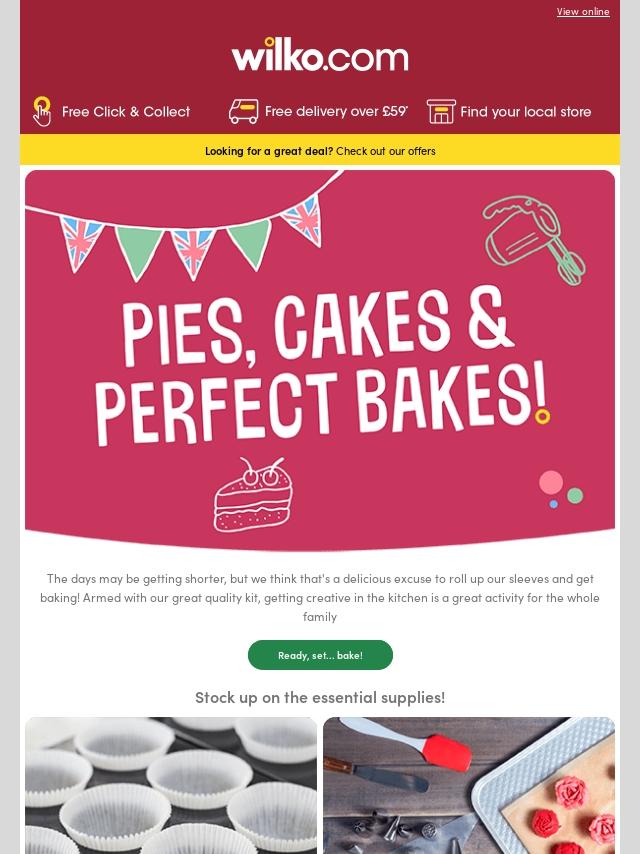Find your local store

coord(509,111)
